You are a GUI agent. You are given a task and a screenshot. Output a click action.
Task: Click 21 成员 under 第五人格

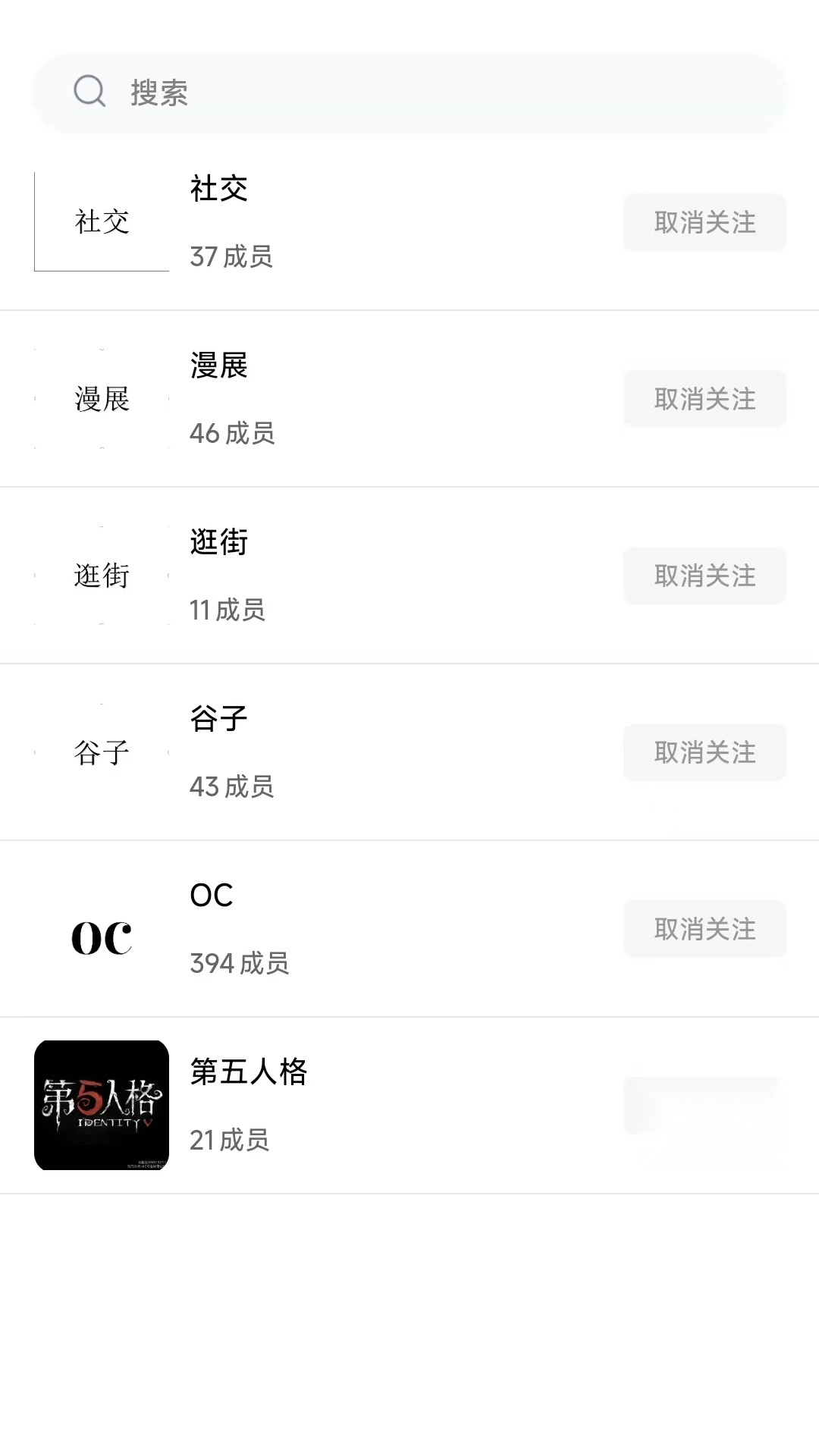[230, 1140]
